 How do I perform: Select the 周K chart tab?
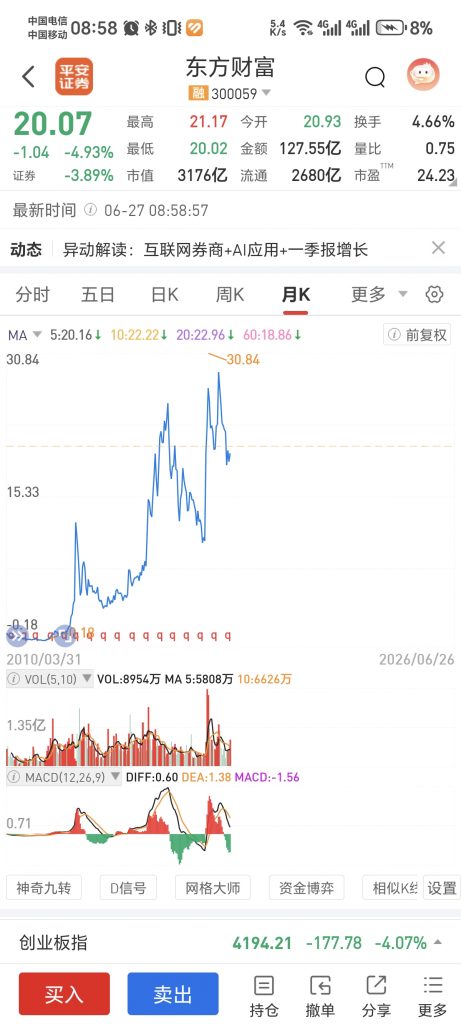coord(230,295)
